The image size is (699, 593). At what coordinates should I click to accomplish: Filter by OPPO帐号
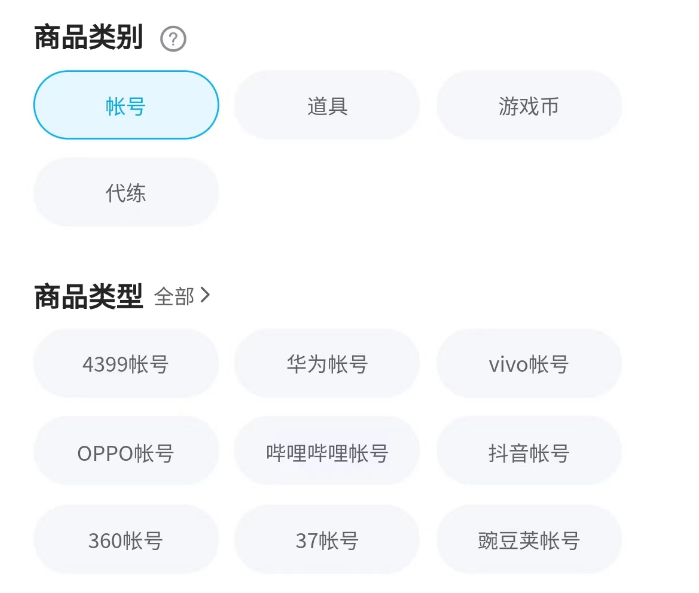click(x=126, y=452)
